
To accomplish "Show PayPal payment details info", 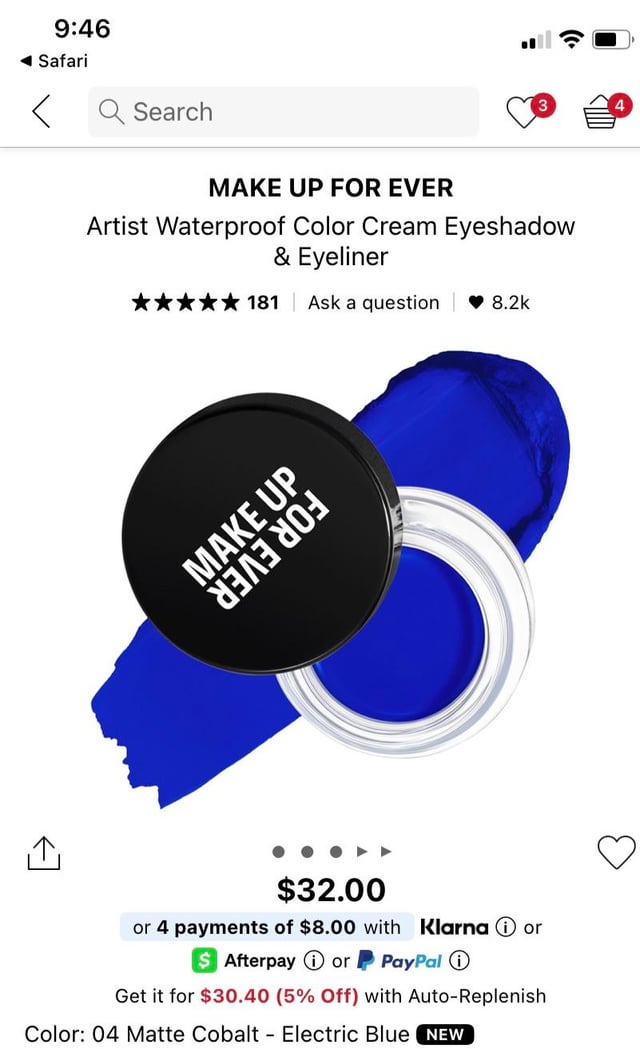I will pyautogui.click(x=460, y=961).
